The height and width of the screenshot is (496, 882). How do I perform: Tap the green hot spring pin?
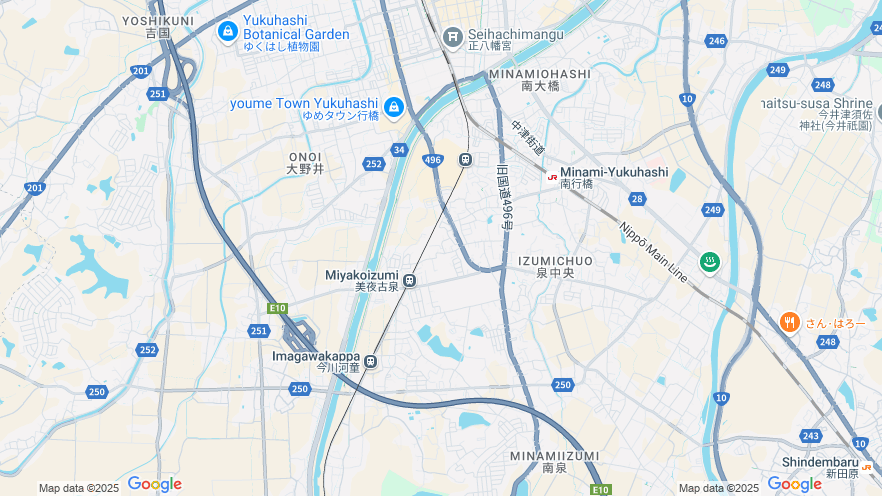pos(710,263)
